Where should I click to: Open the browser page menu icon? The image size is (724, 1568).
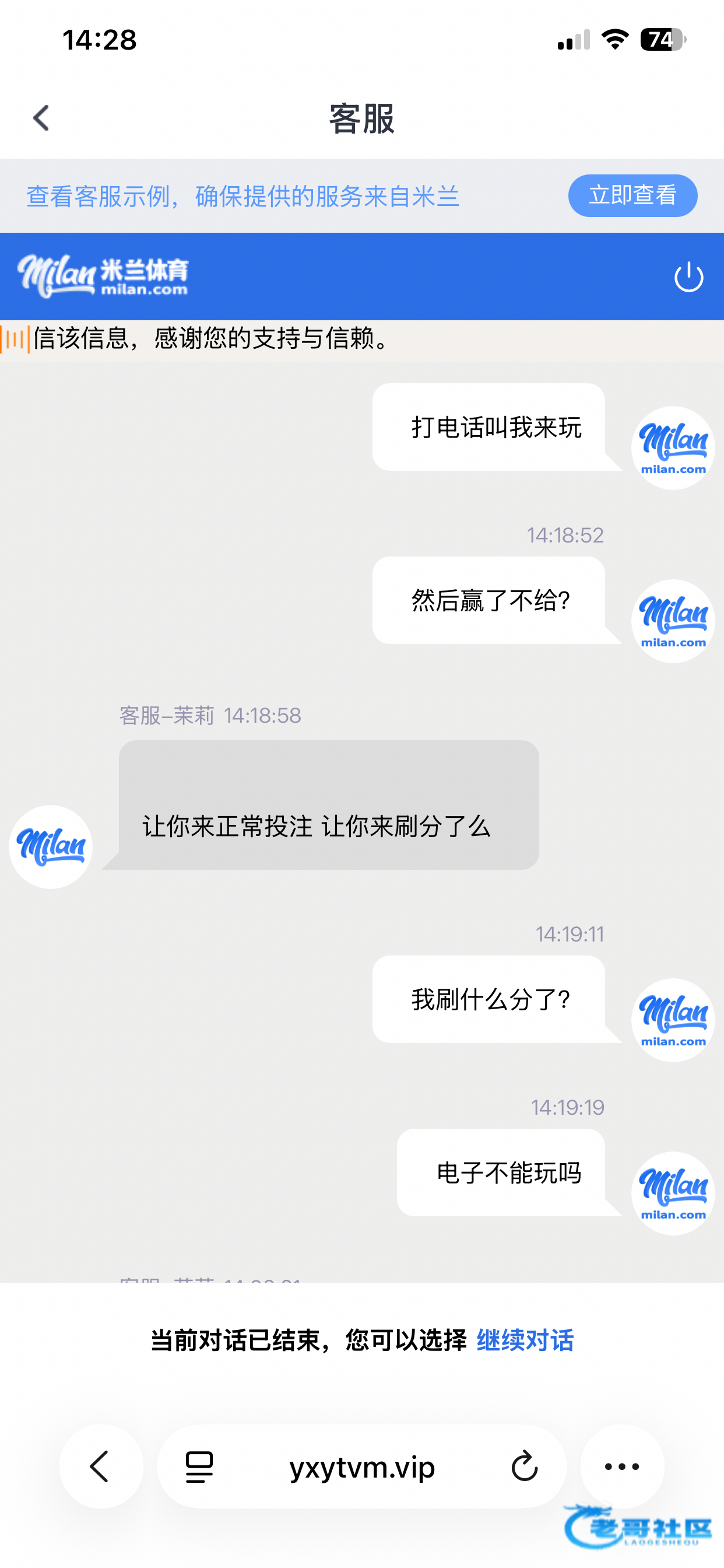point(199,1466)
